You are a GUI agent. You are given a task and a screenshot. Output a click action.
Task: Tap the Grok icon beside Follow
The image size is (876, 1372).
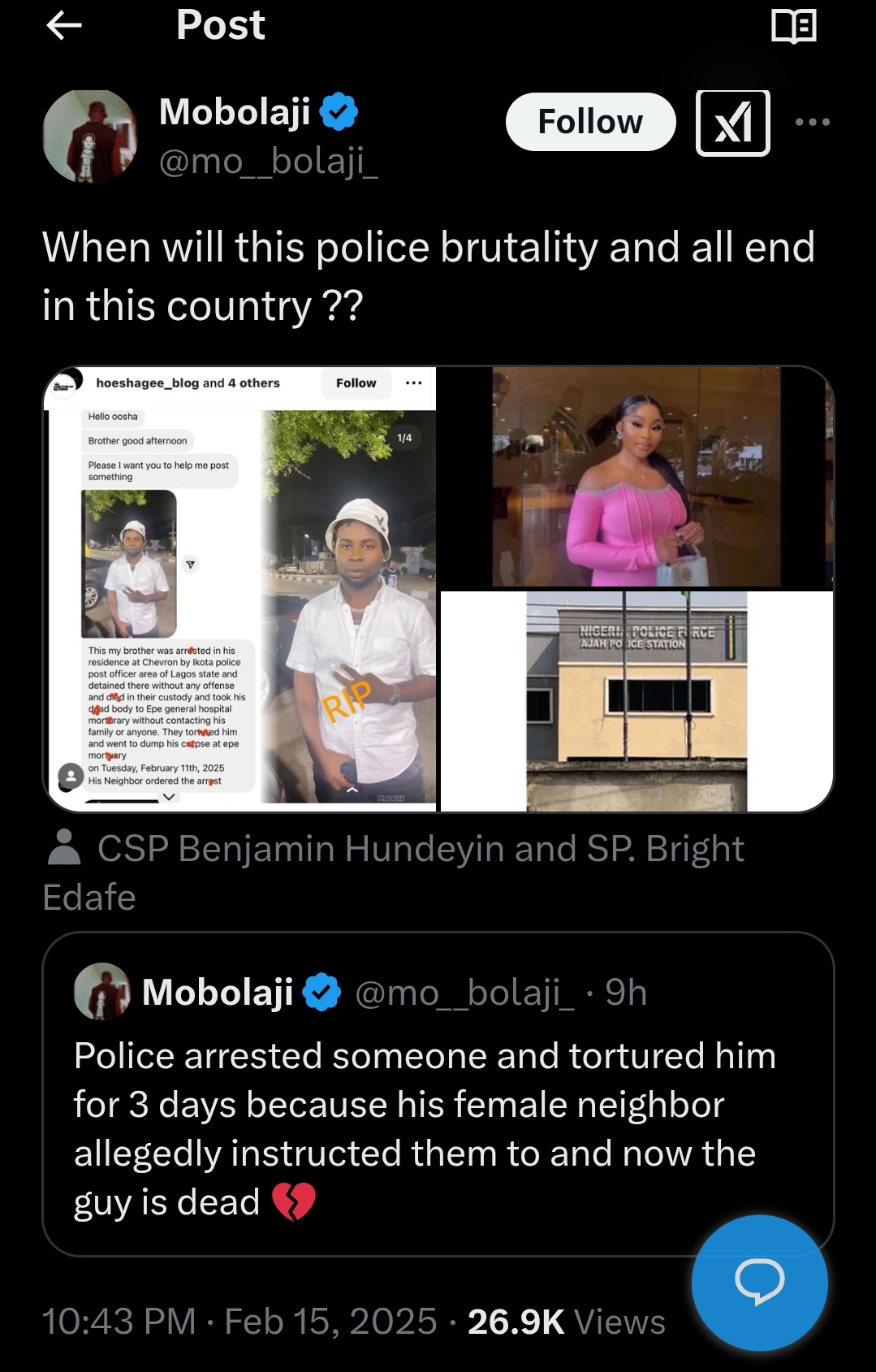732,123
